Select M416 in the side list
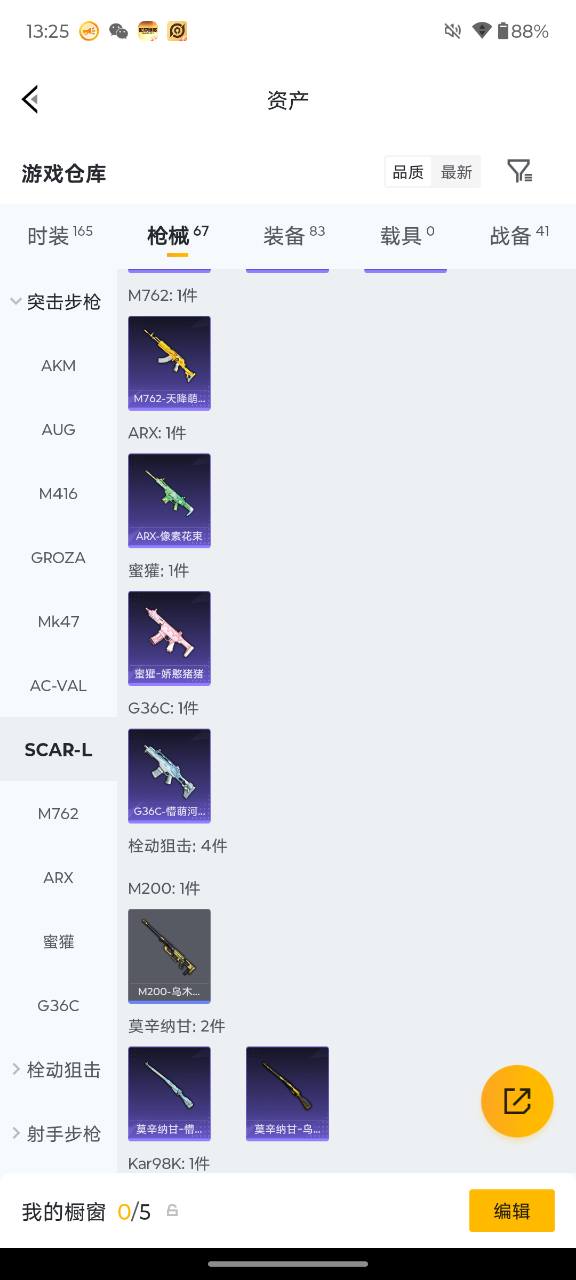This screenshot has width=576, height=1280. tap(58, 494)
